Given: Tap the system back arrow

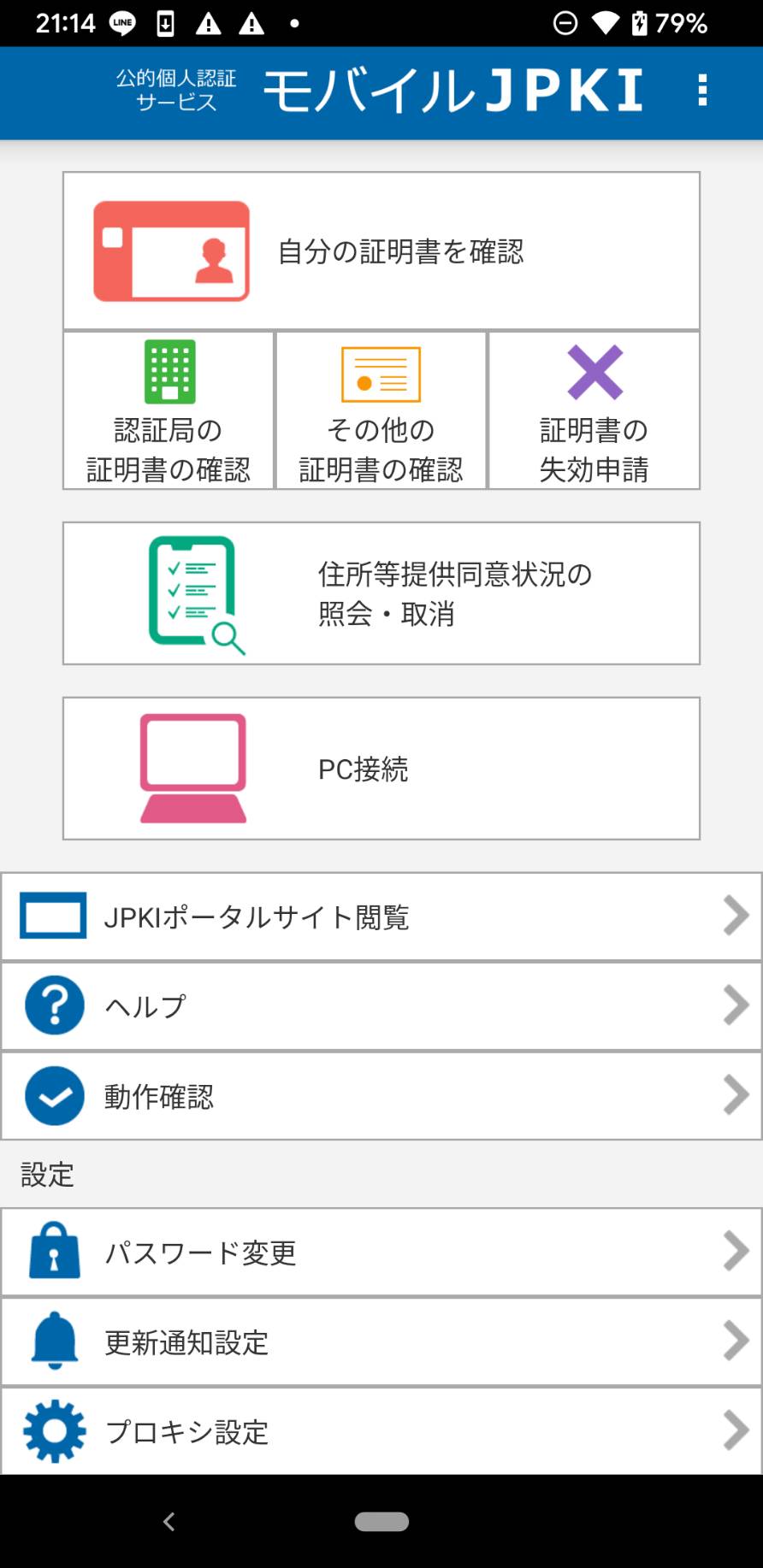Looking at the screenshot, I should tap(169, 1522).
